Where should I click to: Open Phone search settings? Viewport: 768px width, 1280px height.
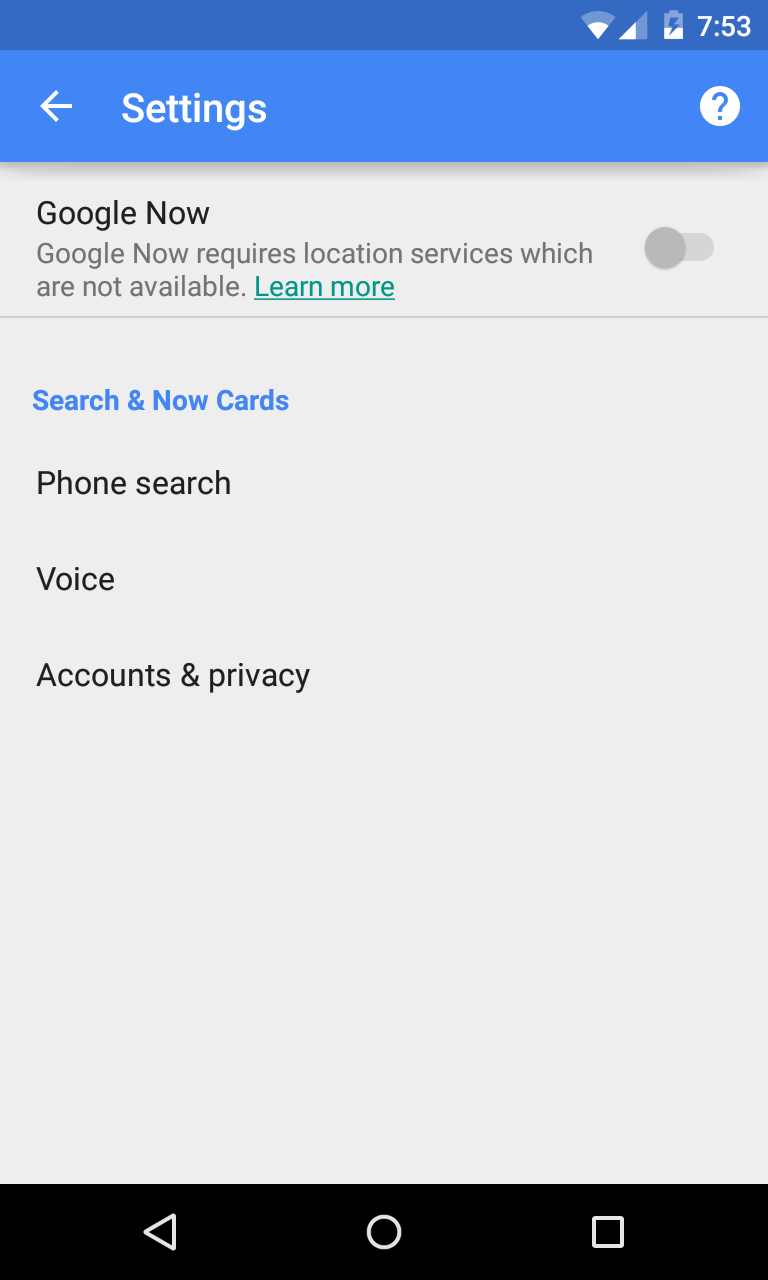click(384, 483)
